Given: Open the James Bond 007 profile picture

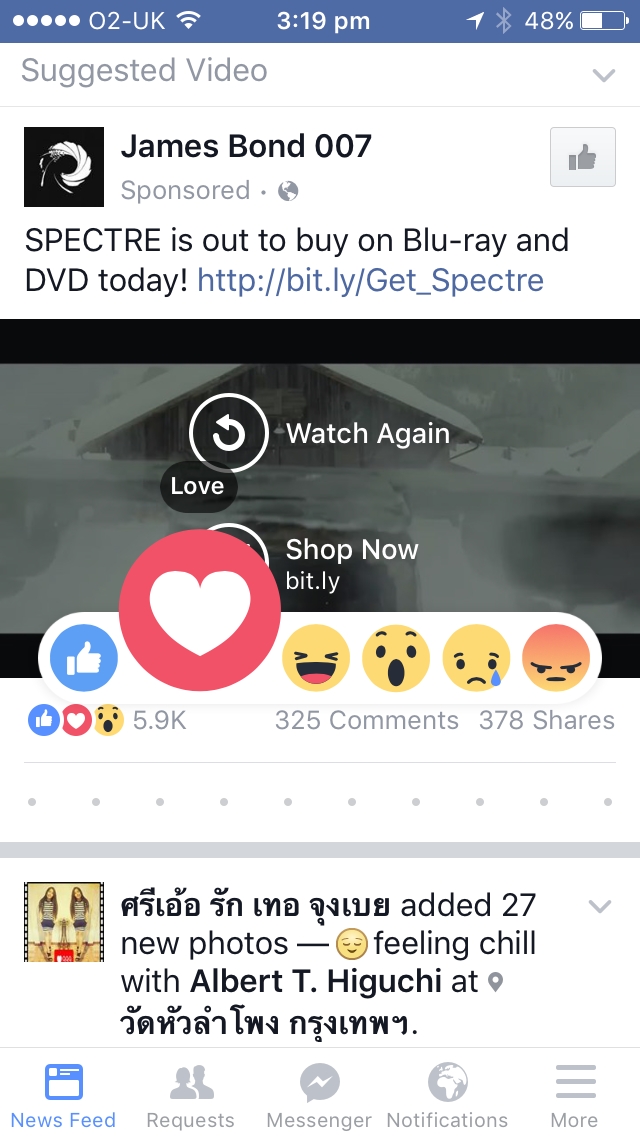Looking at the screenshot, I should [63, 167].
